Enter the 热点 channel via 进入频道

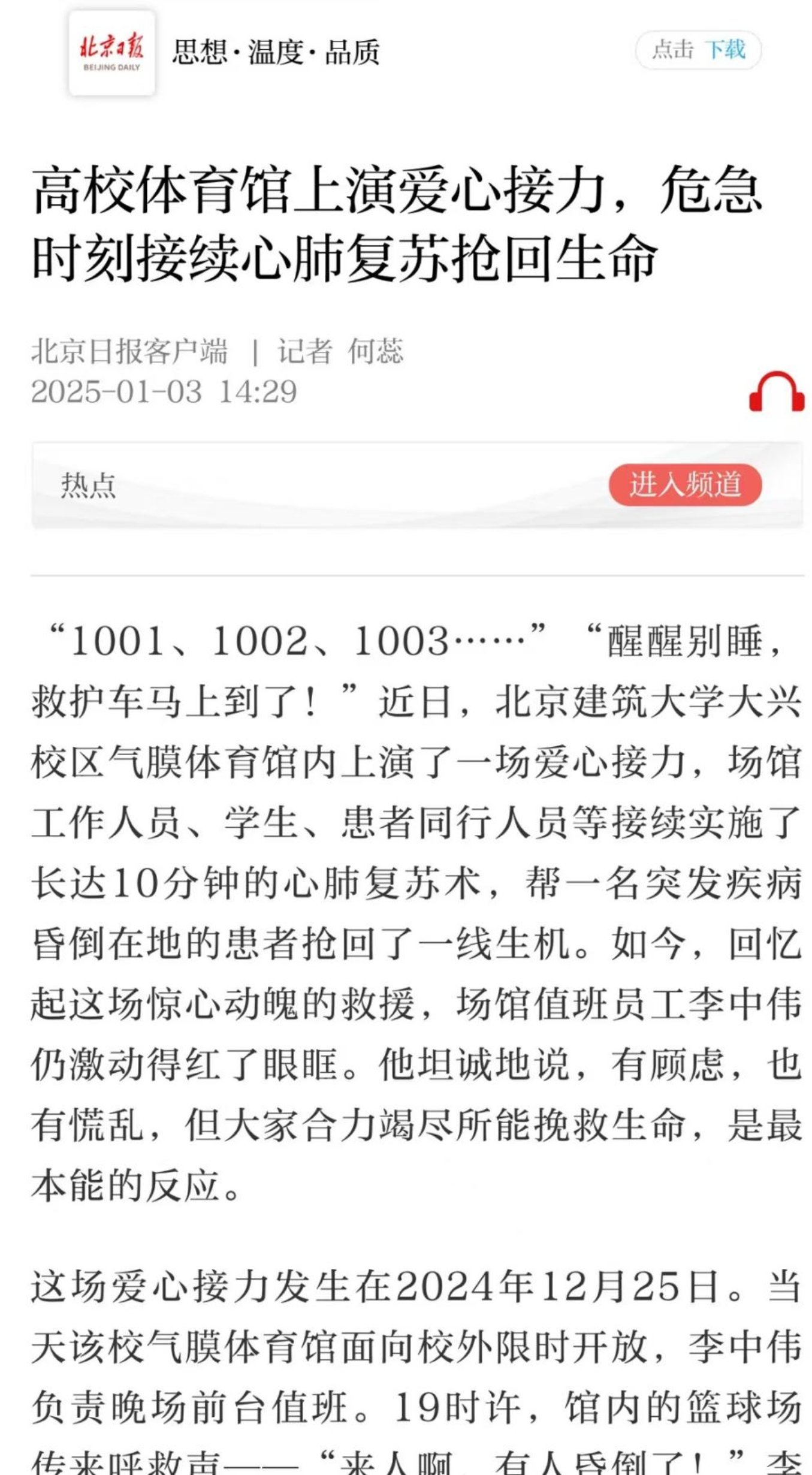pyautogui.click(x=685, y=484)
